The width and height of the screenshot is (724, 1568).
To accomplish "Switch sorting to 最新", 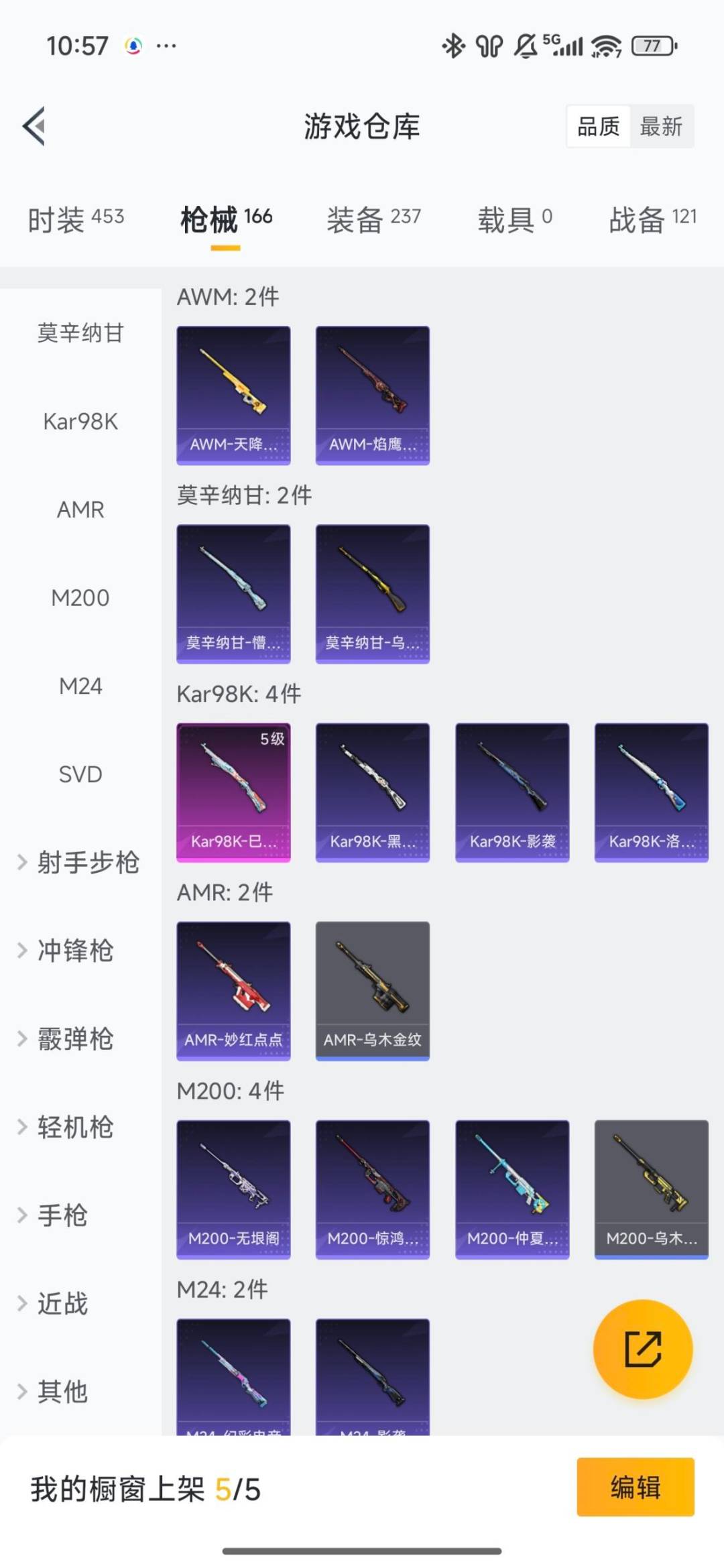I will (661, 127).
